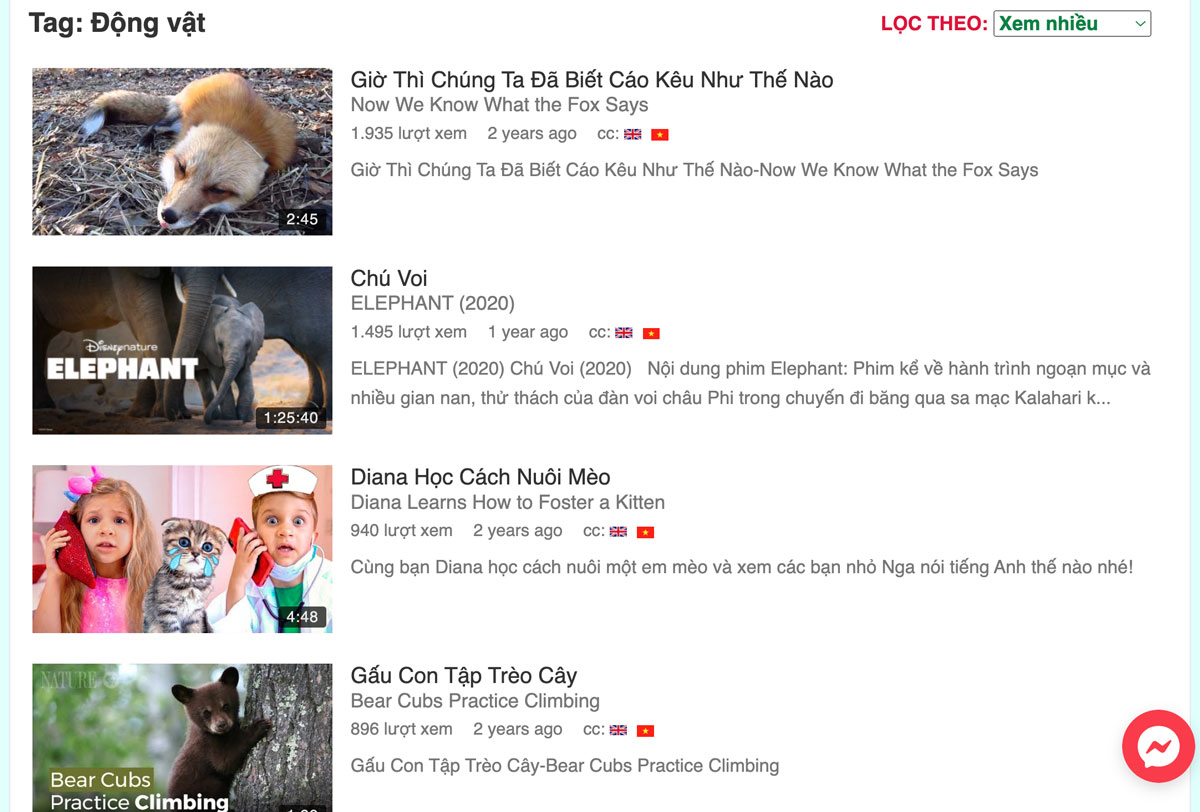Image resolution: width=1200 pixels, height=812 pixels.
Task: Open Gấu Con Tập Trèo Cây title
Action: click(x=463, y=675)
